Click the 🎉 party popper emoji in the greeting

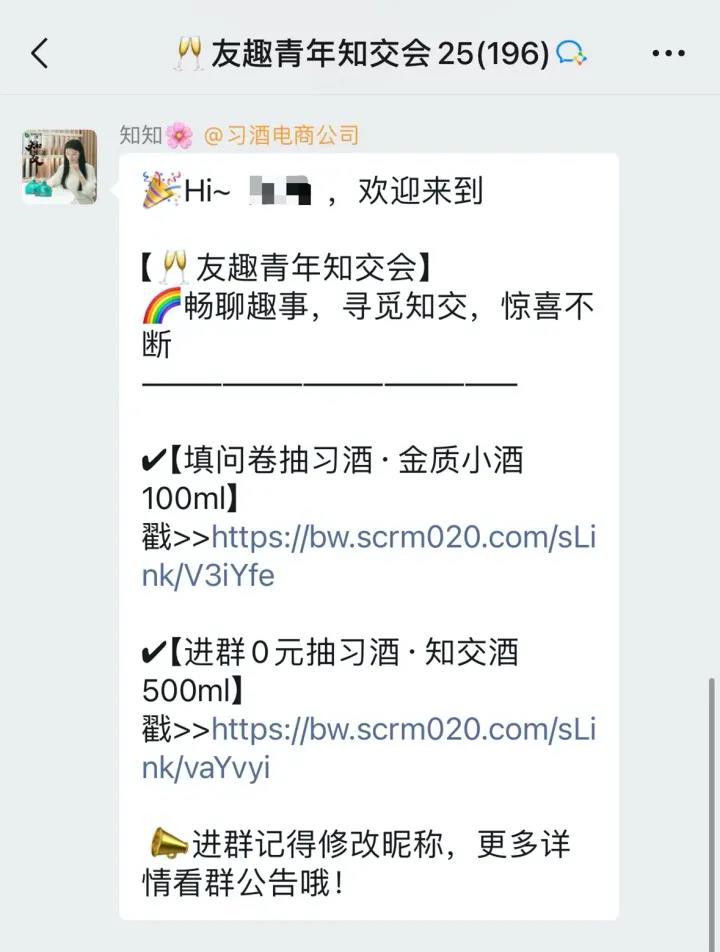coord(160,190)
